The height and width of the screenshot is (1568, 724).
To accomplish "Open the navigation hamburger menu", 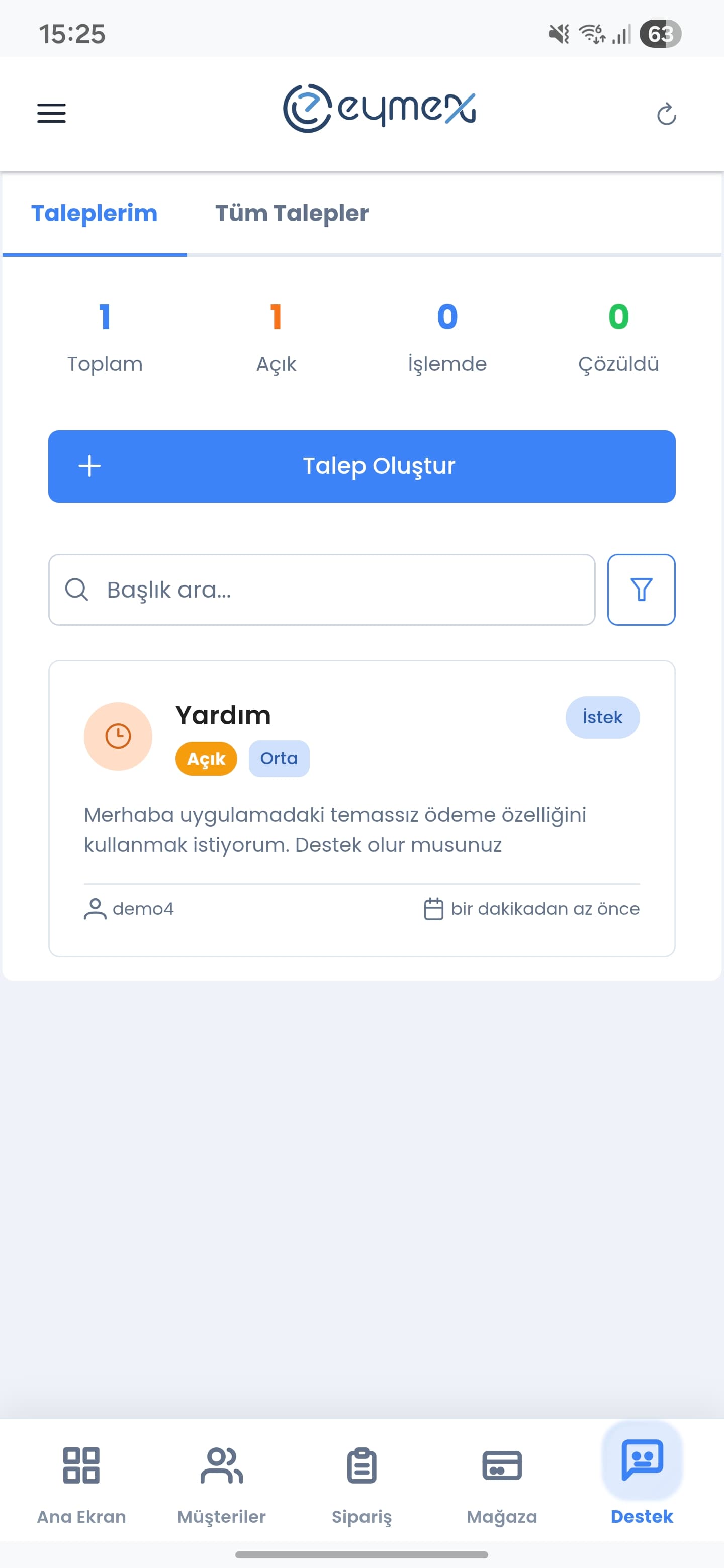I will pyautogui.click(x=51, y=113).
